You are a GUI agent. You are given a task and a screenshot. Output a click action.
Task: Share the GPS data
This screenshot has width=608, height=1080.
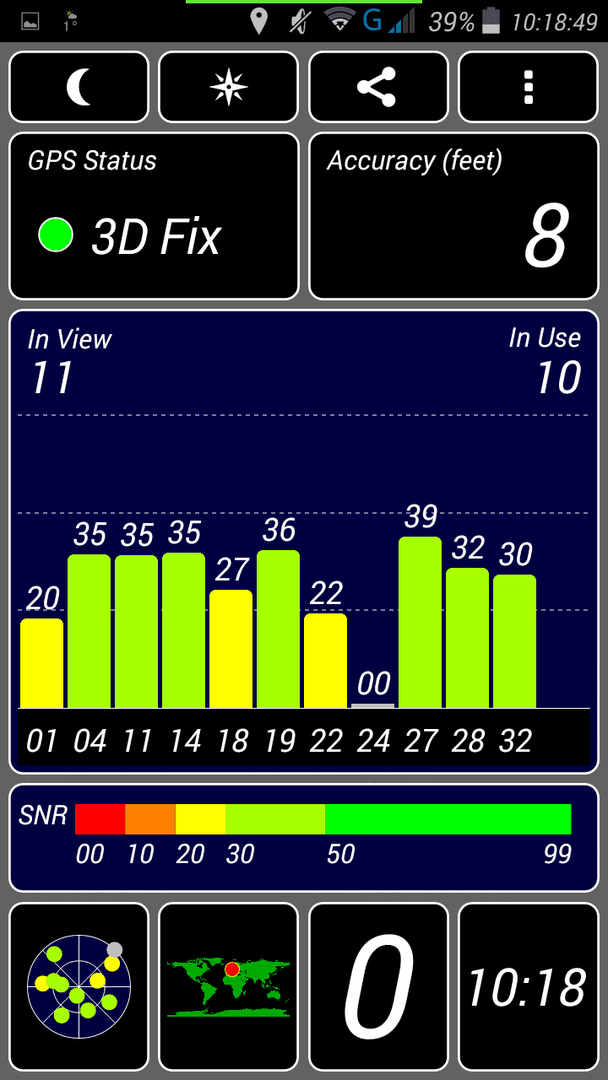coord(378,87)
